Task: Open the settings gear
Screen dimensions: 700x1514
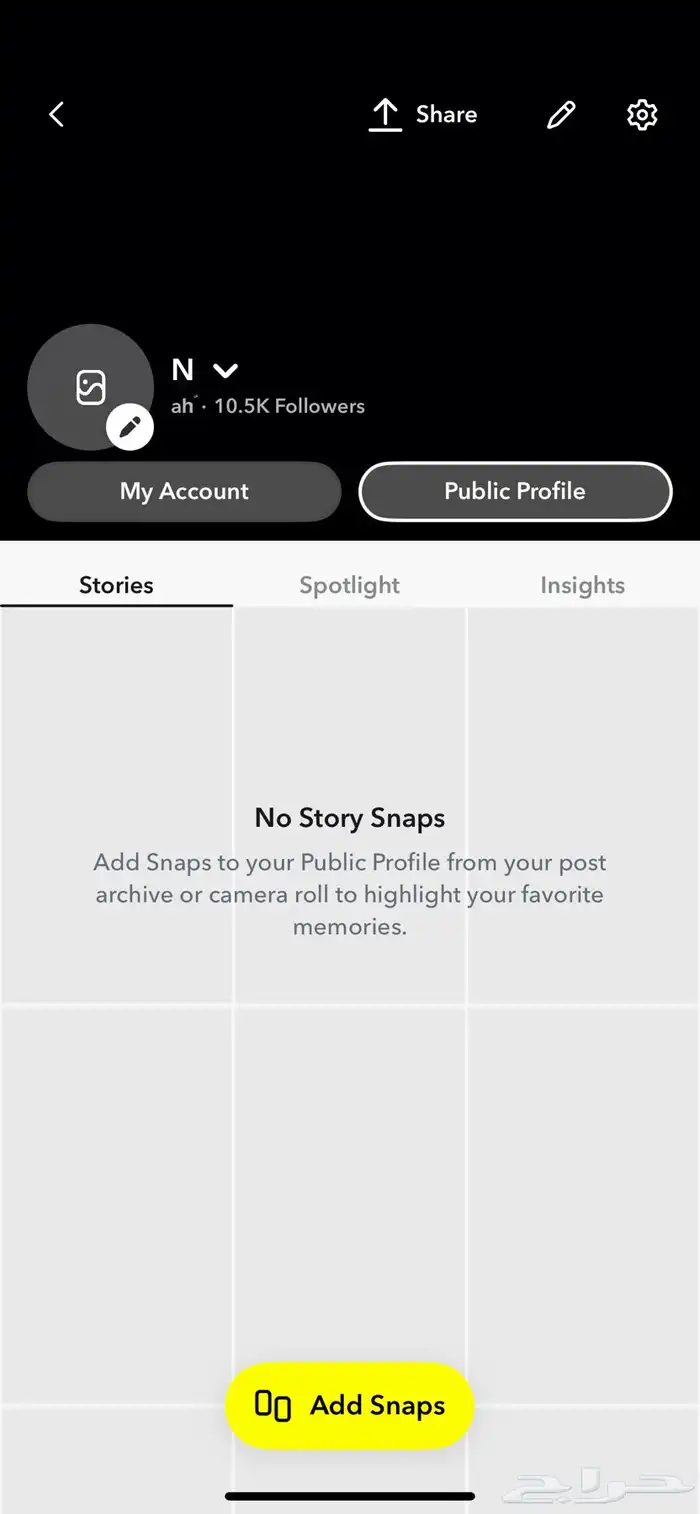Action: click(641, 115)
